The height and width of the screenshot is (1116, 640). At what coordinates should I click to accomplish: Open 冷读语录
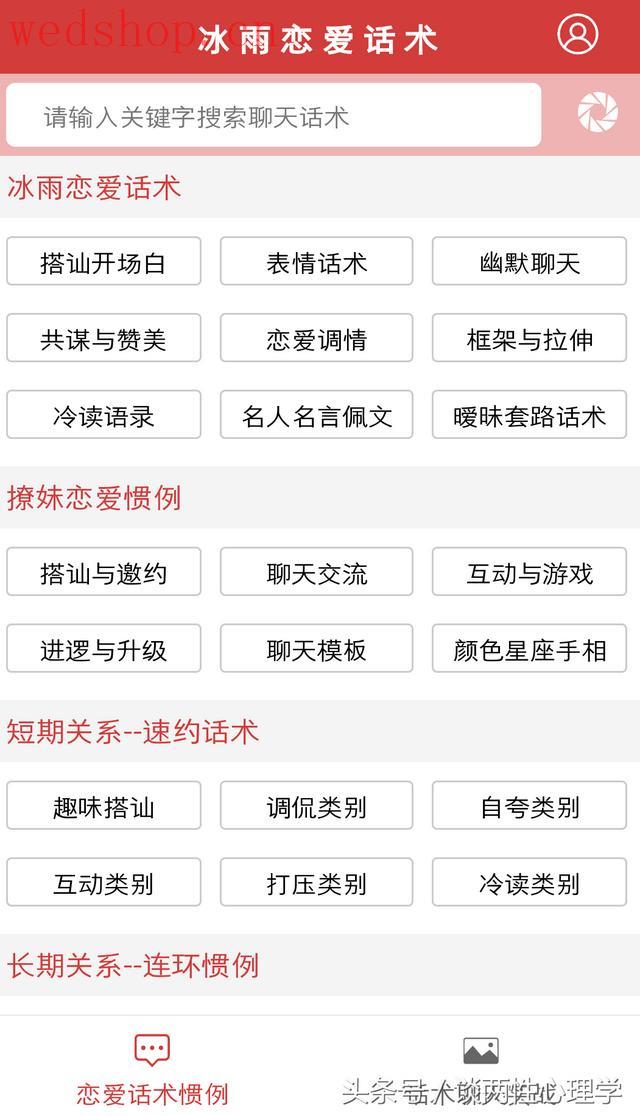104,415
